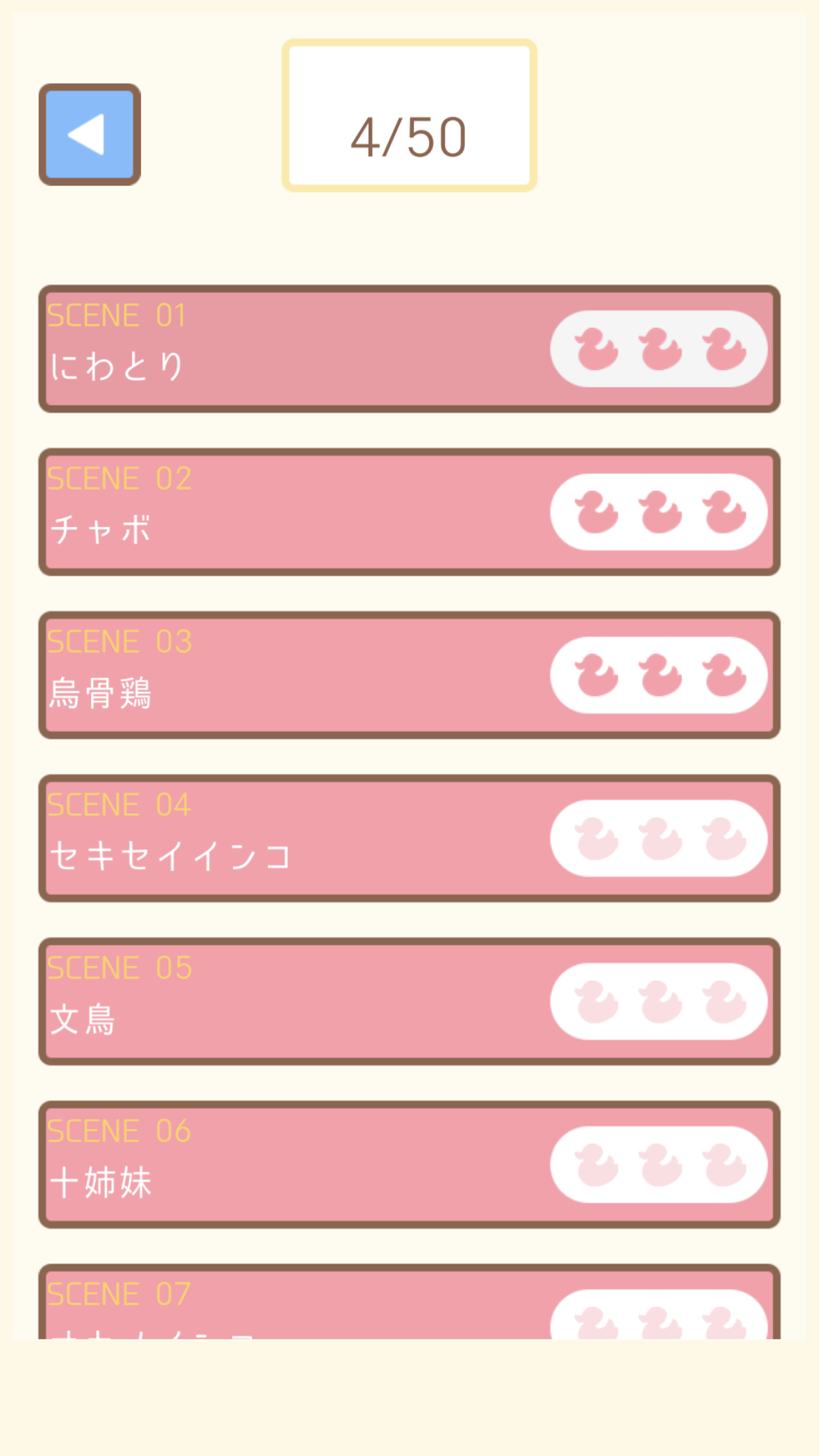Tap the back arrow button
This screenshot has width=819, height=1456.
click(89, 134)
